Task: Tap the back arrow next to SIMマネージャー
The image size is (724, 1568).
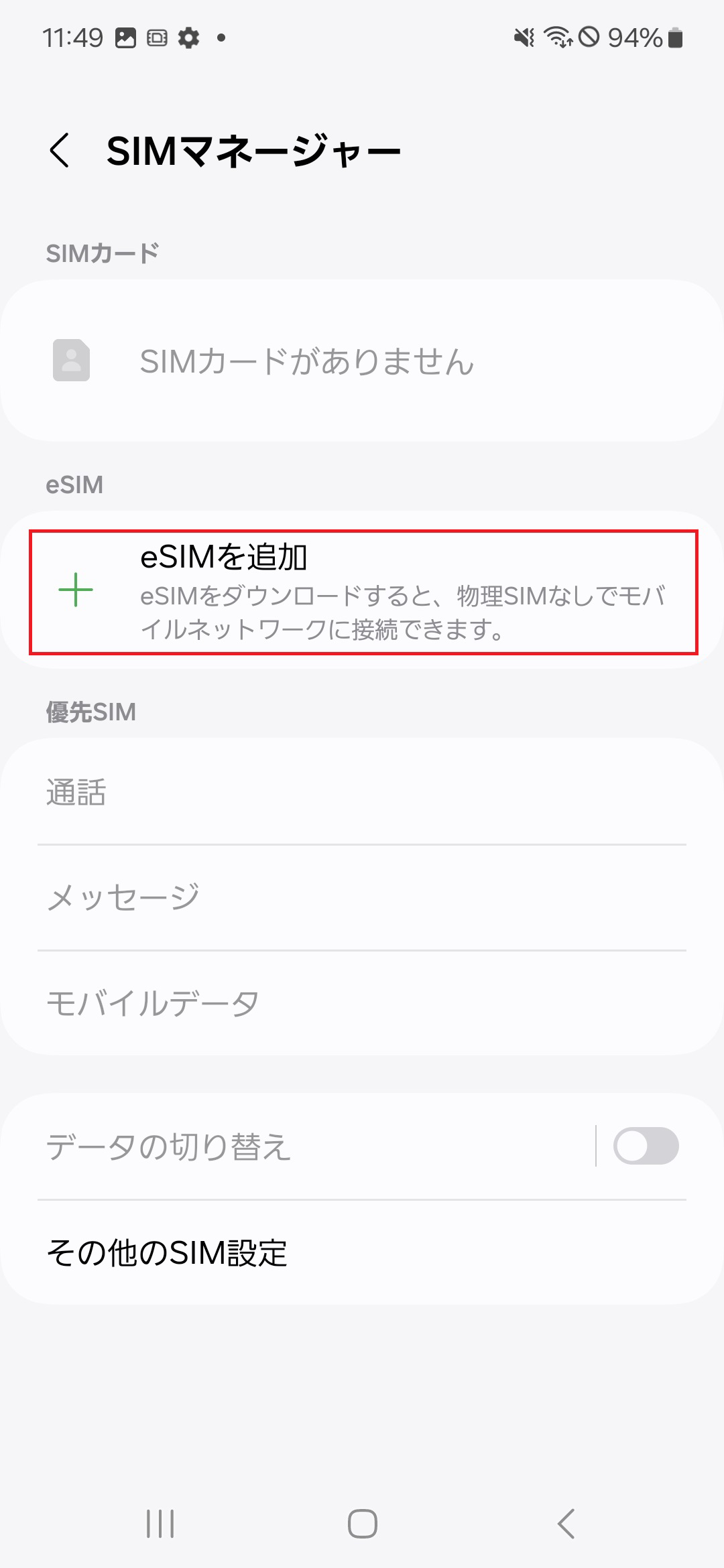Action: 60,150
